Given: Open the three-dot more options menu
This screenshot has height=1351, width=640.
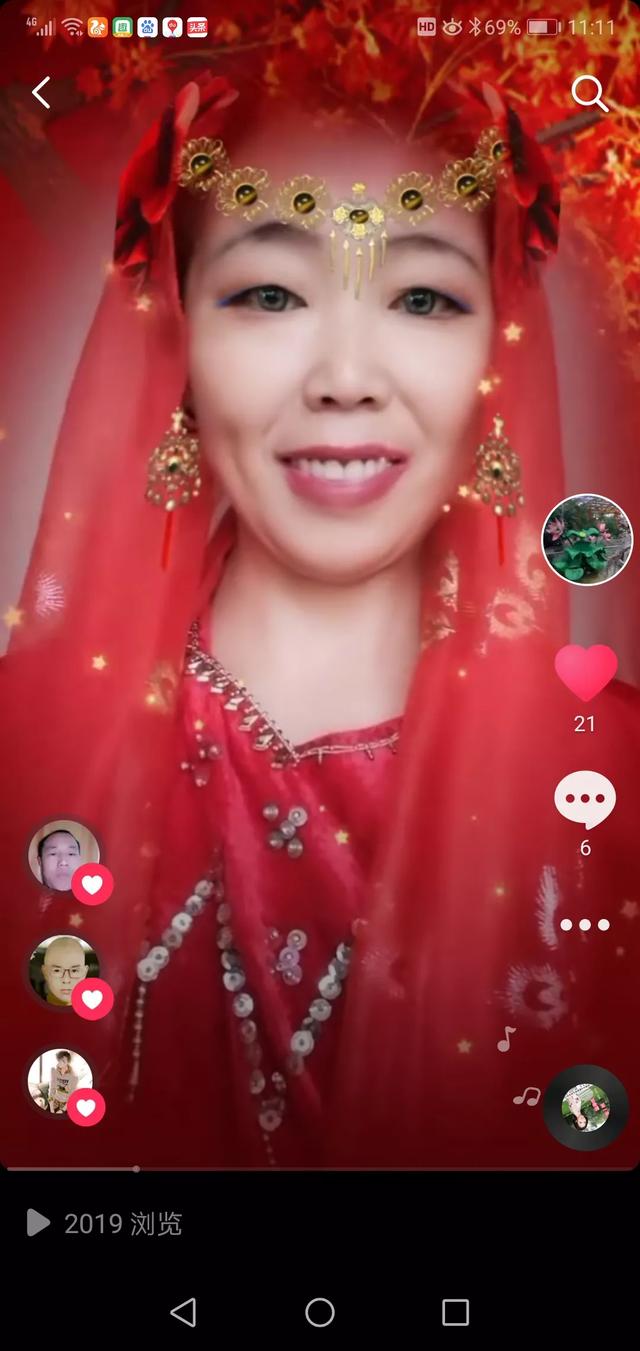Looking at the screenshot, I should point(585,925).
